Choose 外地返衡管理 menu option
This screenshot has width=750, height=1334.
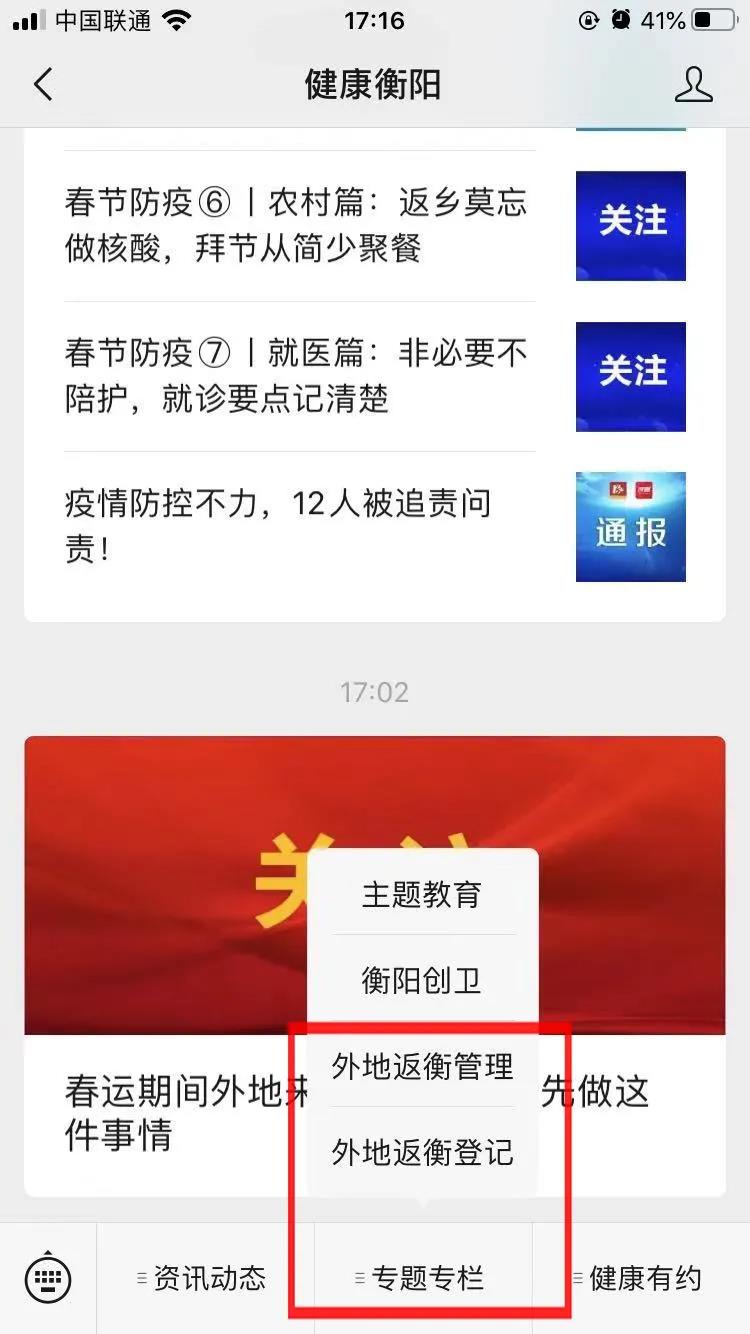tap(422, 1066)
